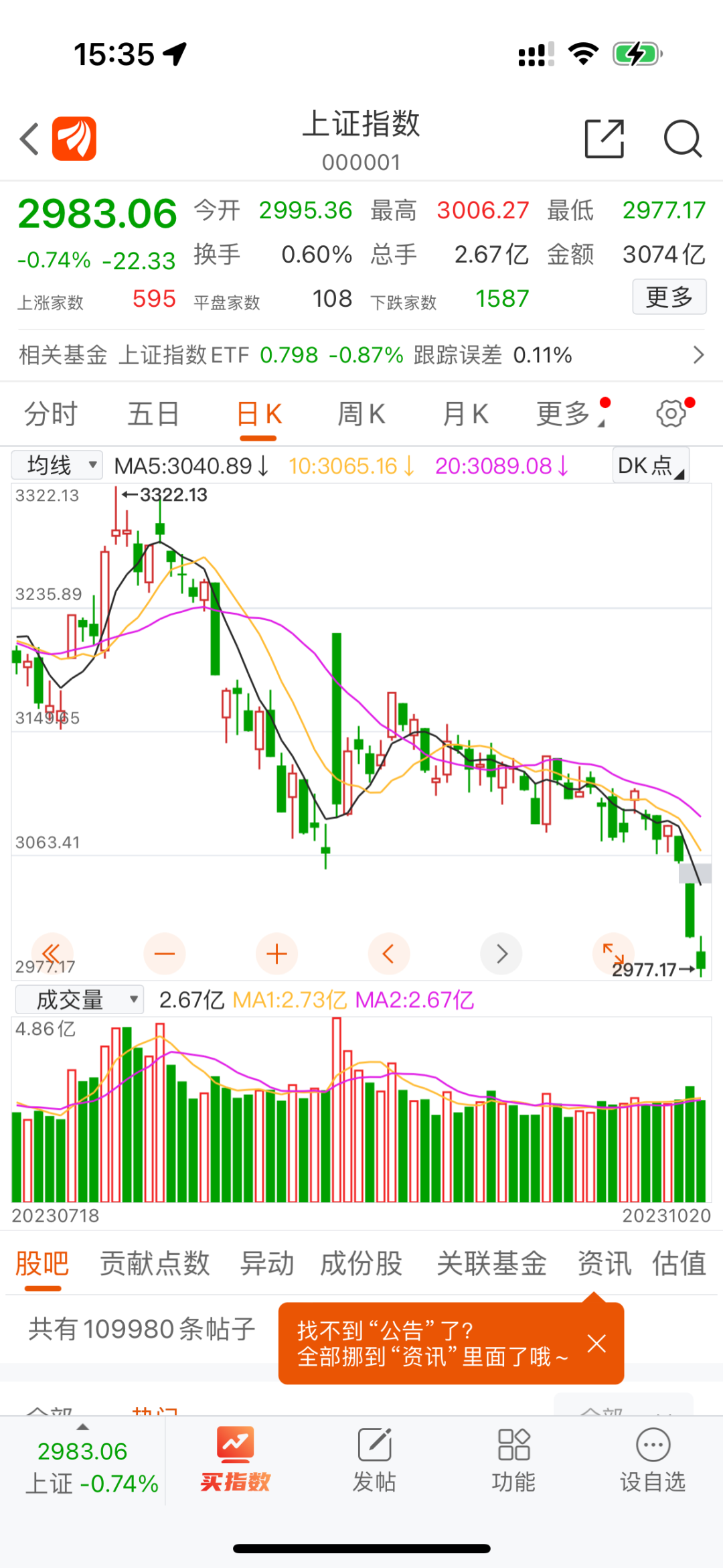Open the DK点 selector
The width and height of the screenshot is (723, 1568).
tap(650, 466)
